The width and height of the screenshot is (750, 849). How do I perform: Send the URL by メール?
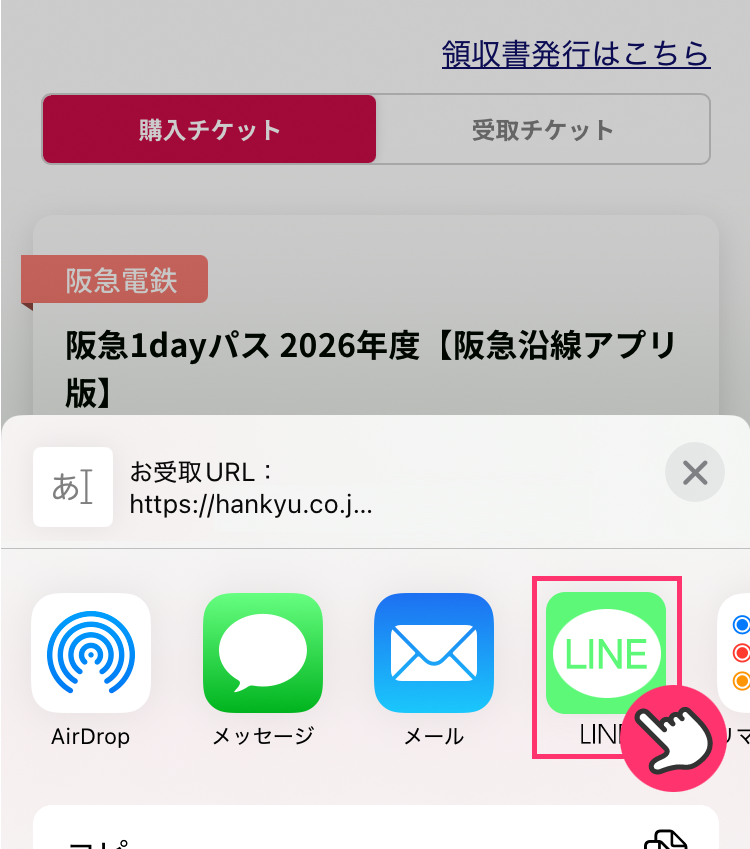(434, 653)
